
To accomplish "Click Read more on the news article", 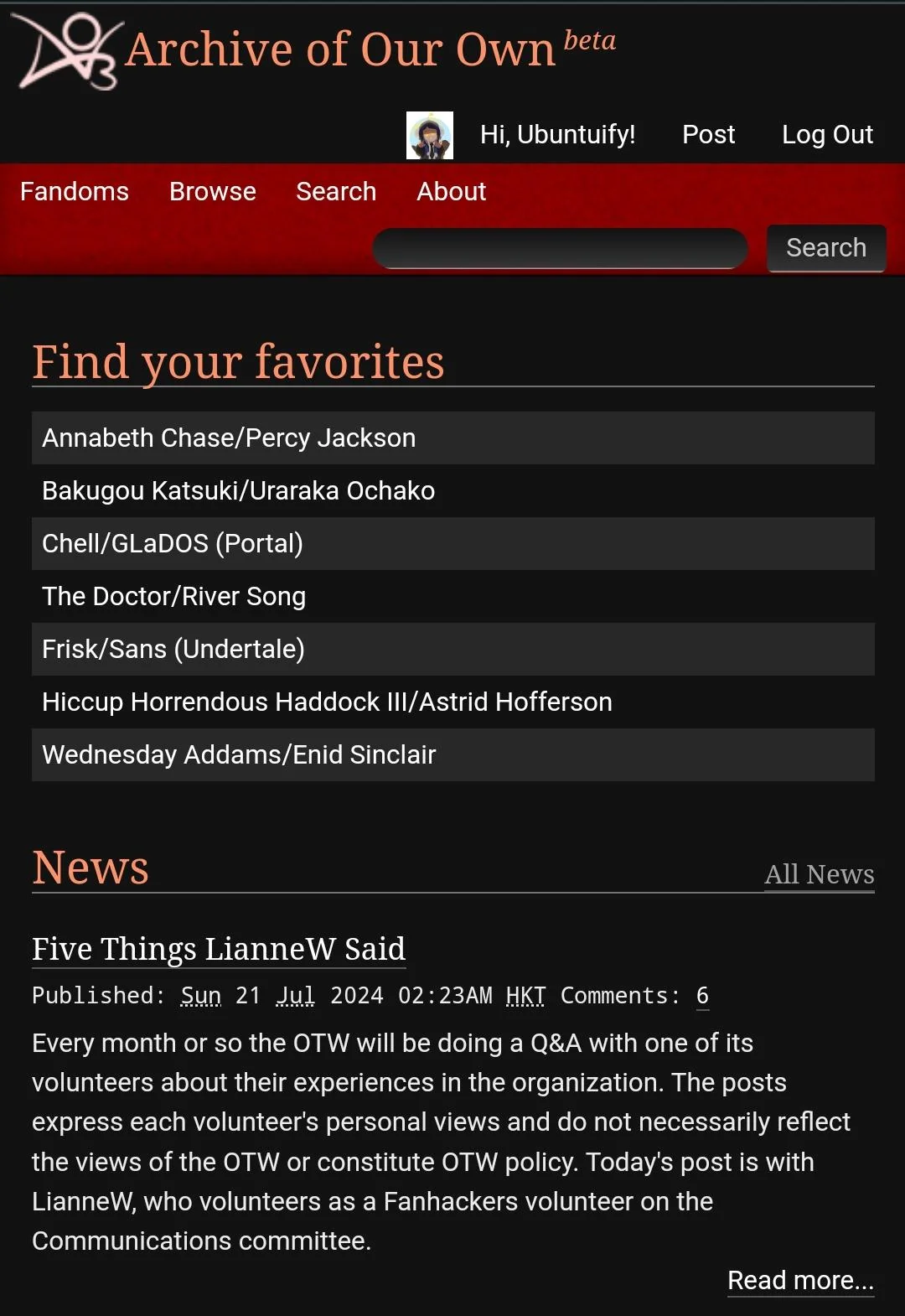I will (x=799, y=1280).
